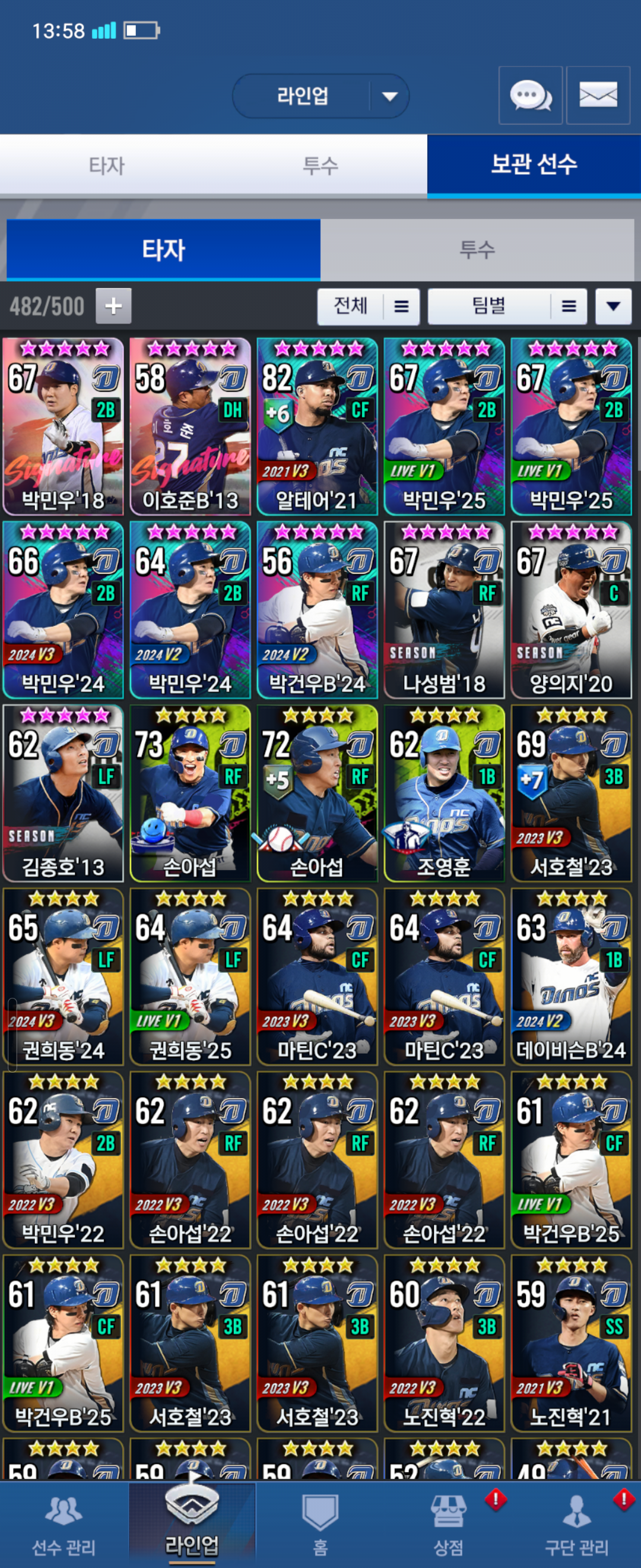Open the 구단 관리 tab

(576, 1525)
